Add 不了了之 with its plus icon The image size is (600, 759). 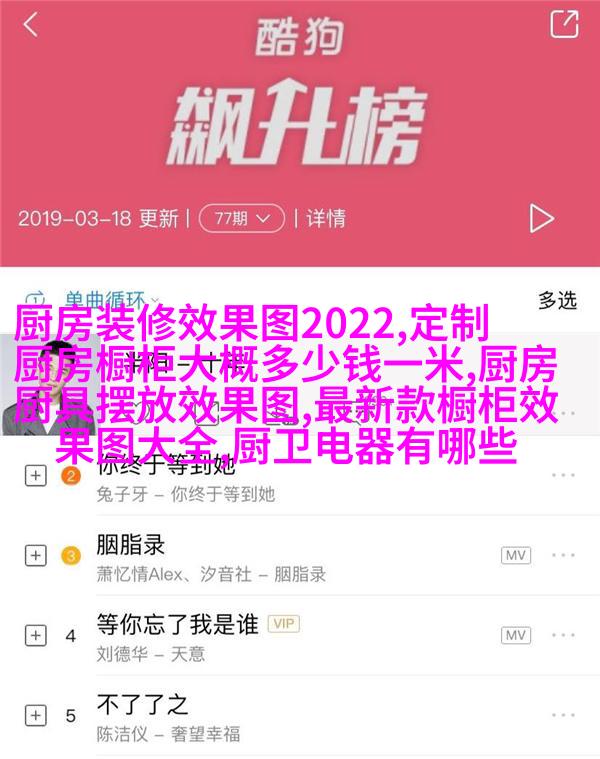pyautogui.click(x=35, y=715)
